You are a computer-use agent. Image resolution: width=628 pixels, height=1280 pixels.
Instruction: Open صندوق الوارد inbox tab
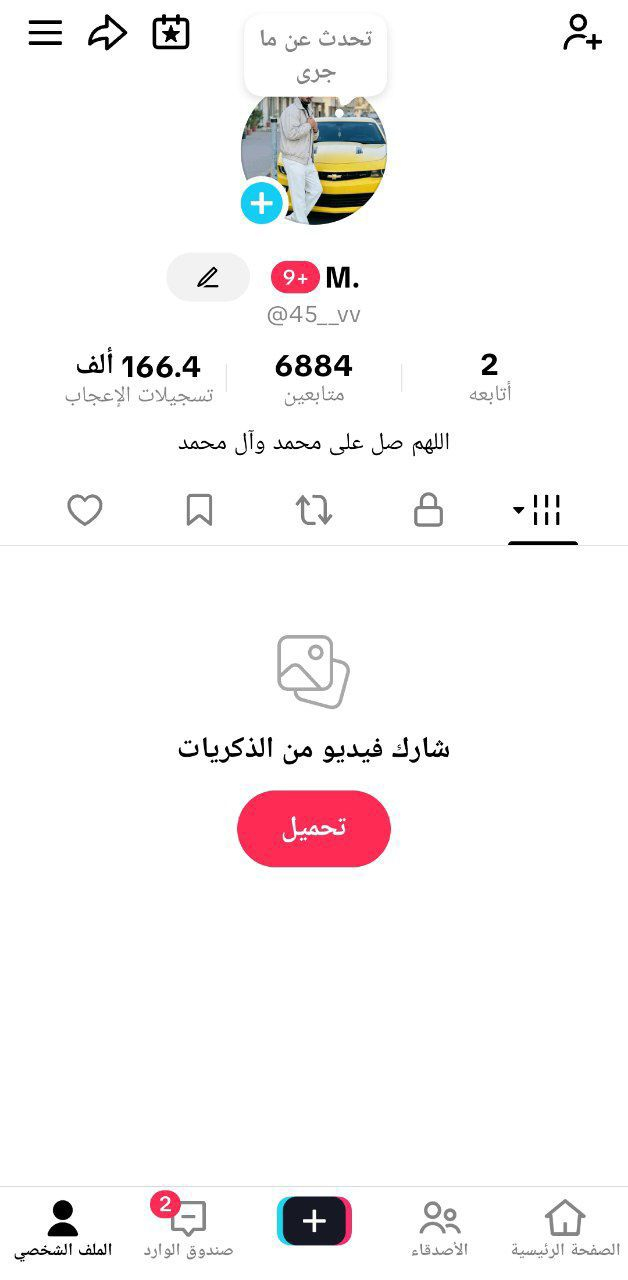[x=188, y=1229]
